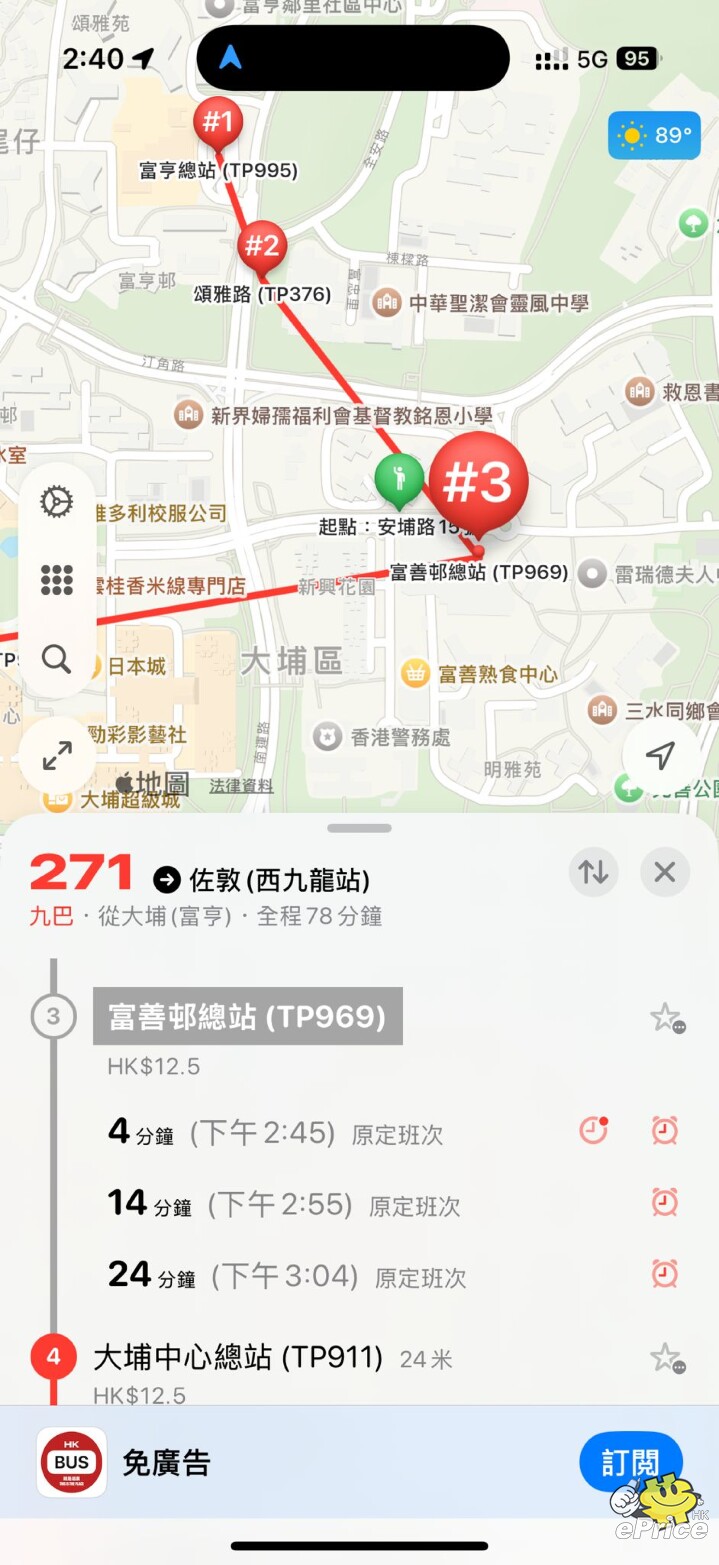Open stop 大埔中心總站 (TP911)

(238, 1357)
